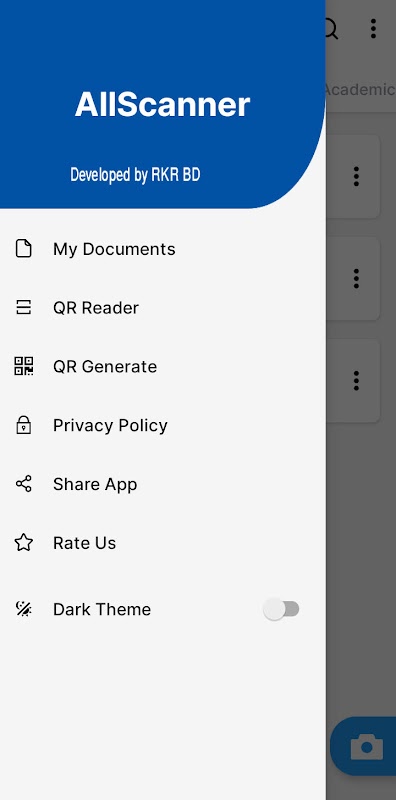Select QR Generate in the menu
This screenshot has width=396, height=800.
(x=162, y=366)
